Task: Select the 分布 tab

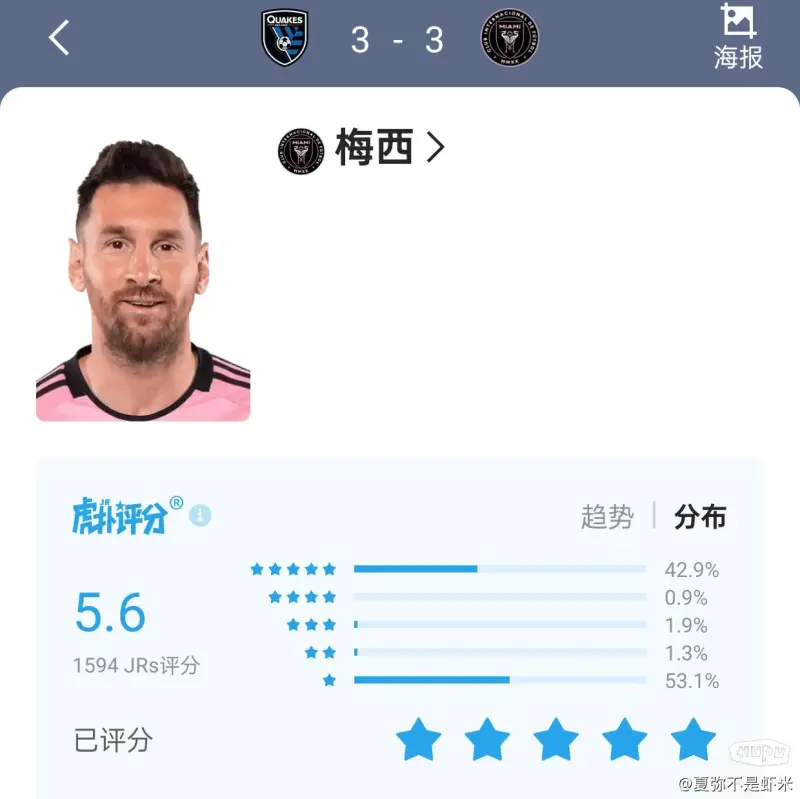Action: (700, 516)
